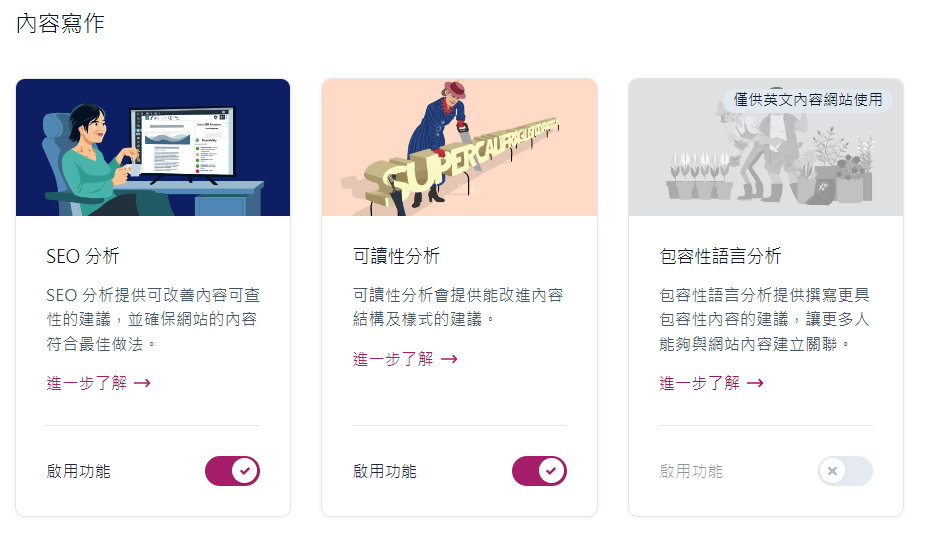
Task: Open 進一步了解 link under SEO 分析
Action: (x=98, y=382)
